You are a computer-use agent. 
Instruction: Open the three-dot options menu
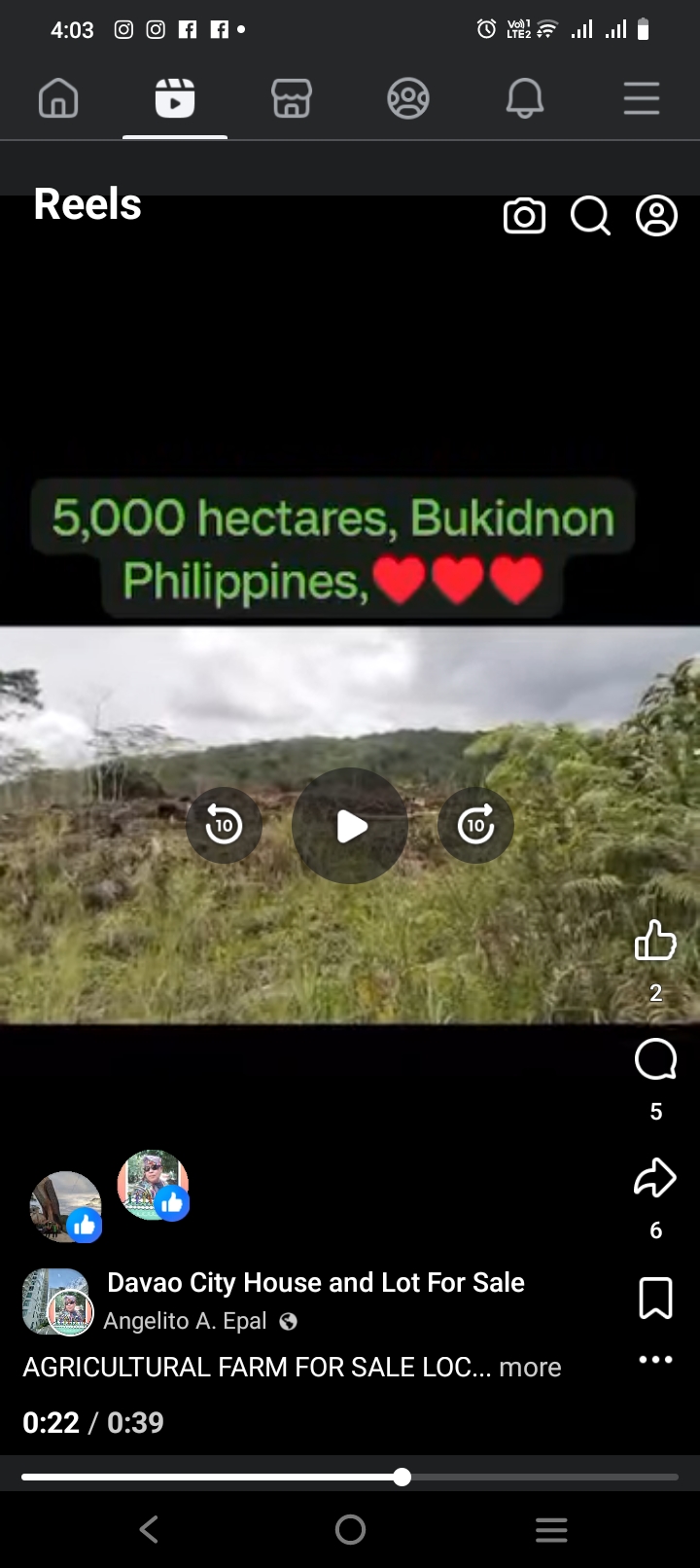point(655,1359)
